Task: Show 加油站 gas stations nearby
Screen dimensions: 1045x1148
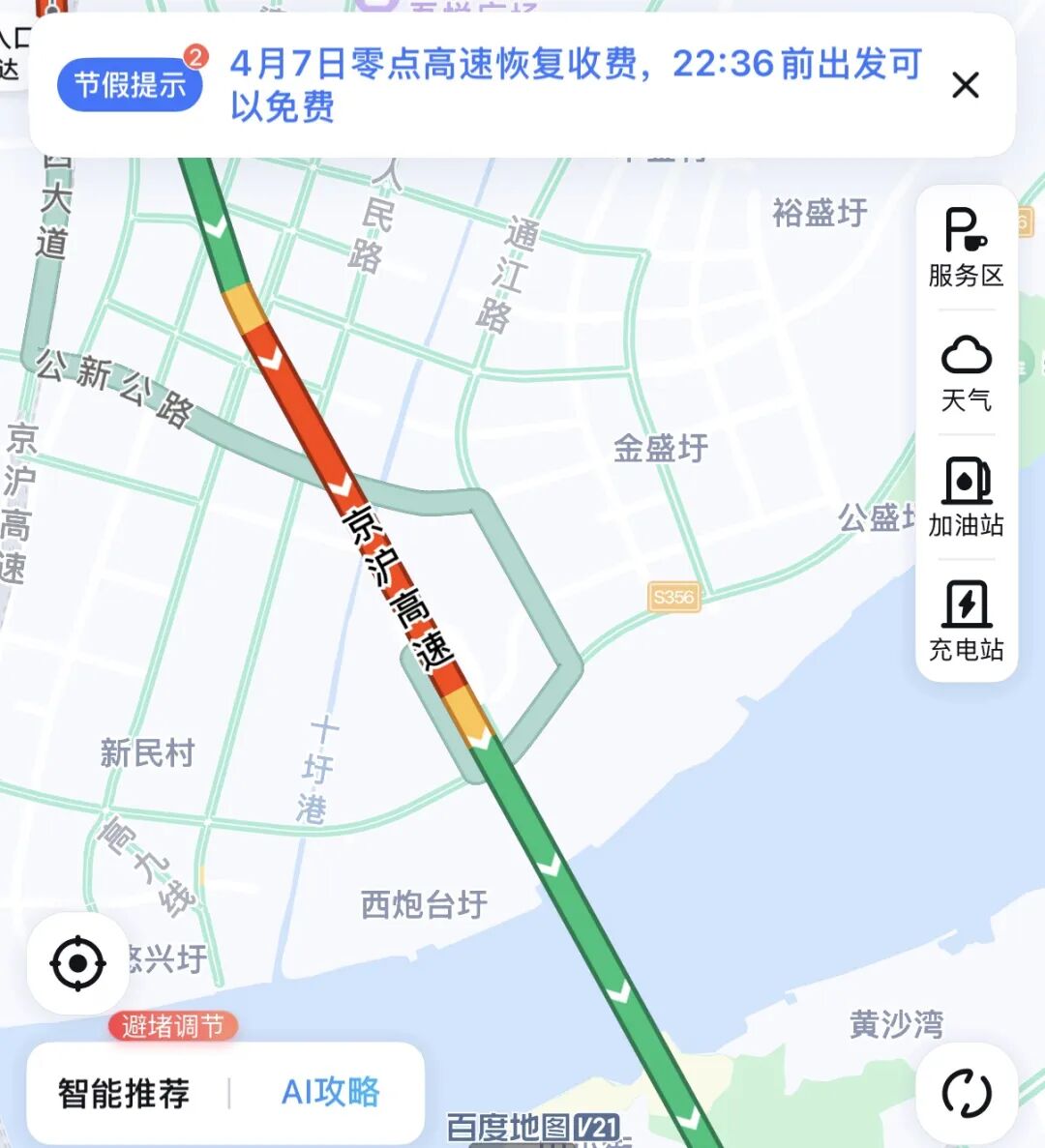Action: 966,497
